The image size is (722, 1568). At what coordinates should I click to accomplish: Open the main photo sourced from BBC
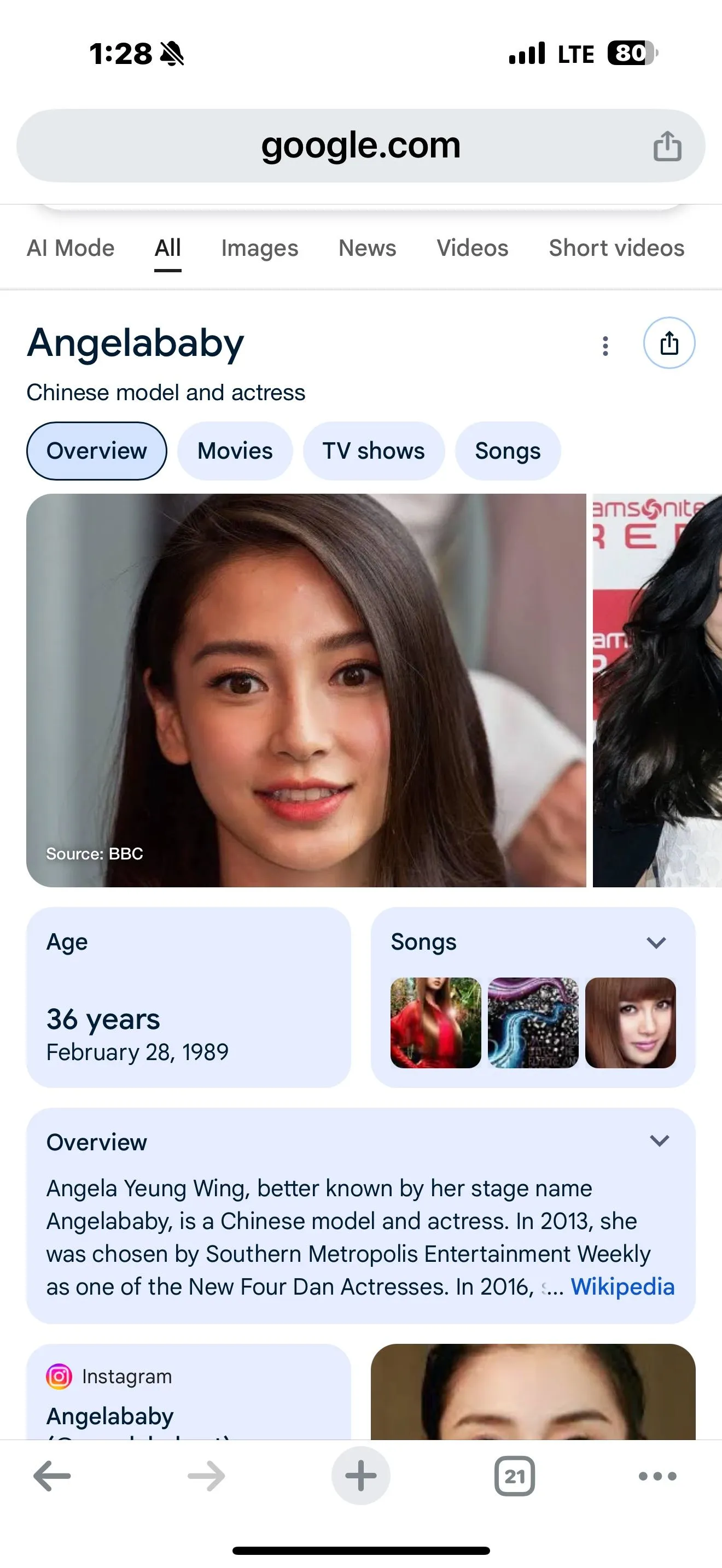pyautogui.click(x=306, y=689)
